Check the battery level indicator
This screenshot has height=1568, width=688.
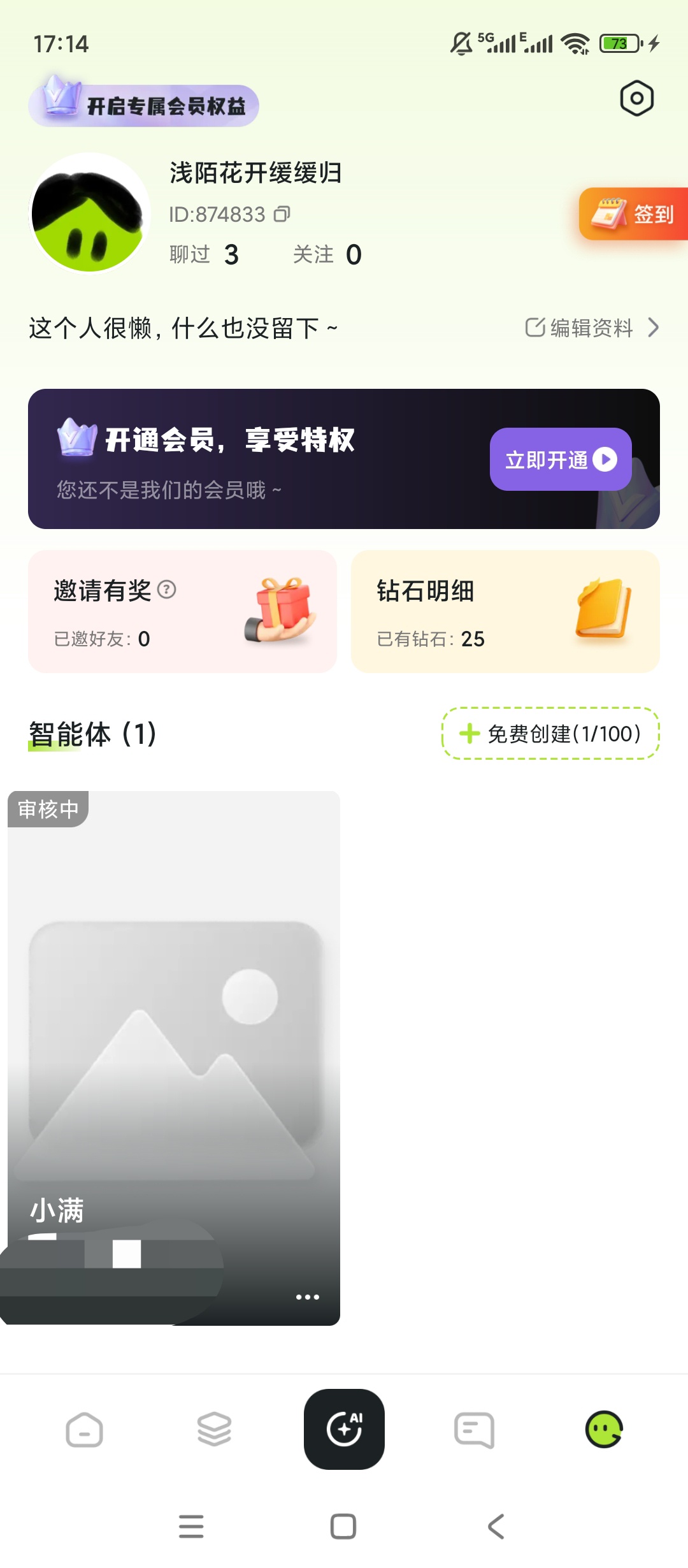pos(617,41)
